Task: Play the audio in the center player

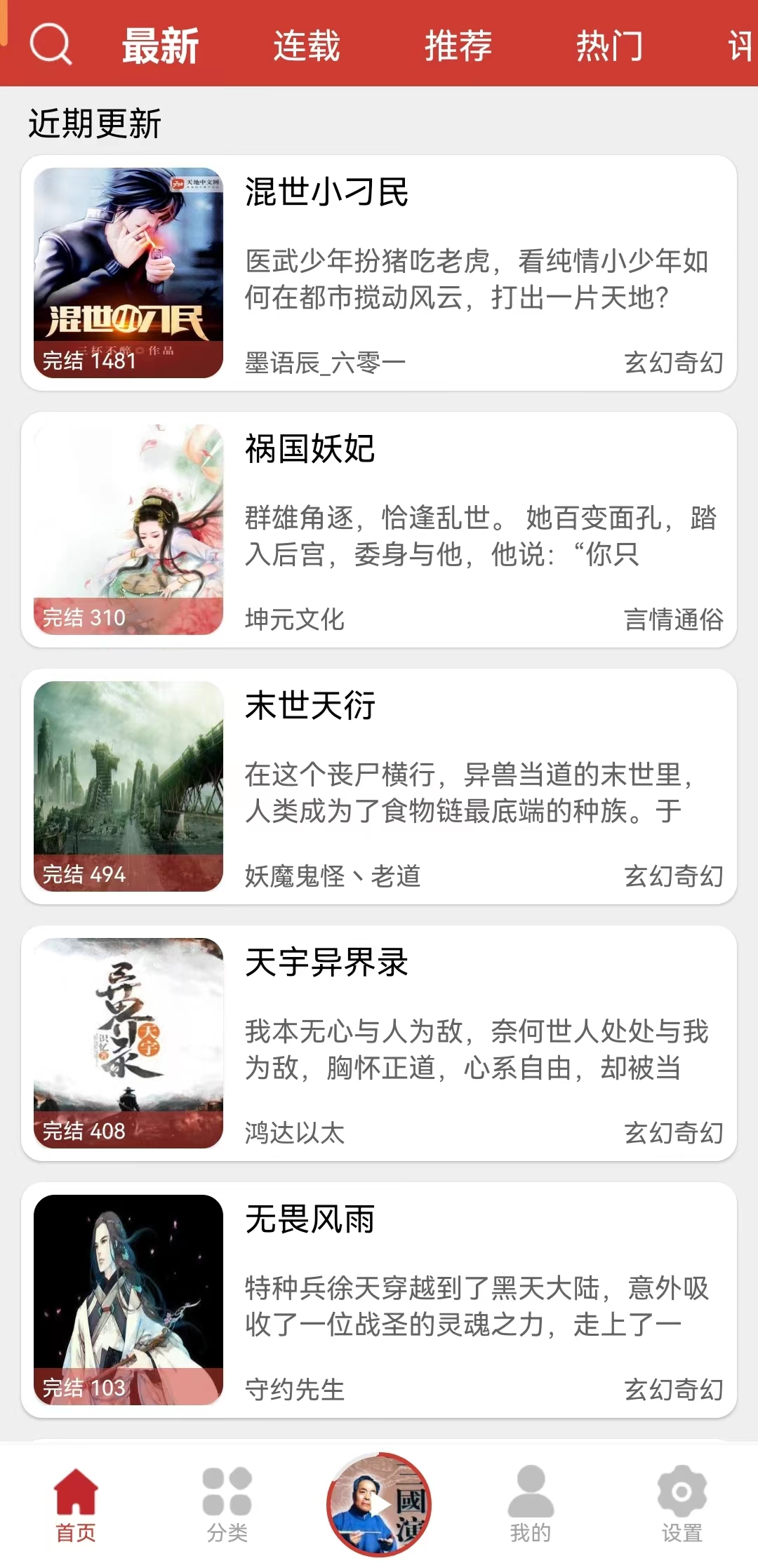Action: 379,1504
